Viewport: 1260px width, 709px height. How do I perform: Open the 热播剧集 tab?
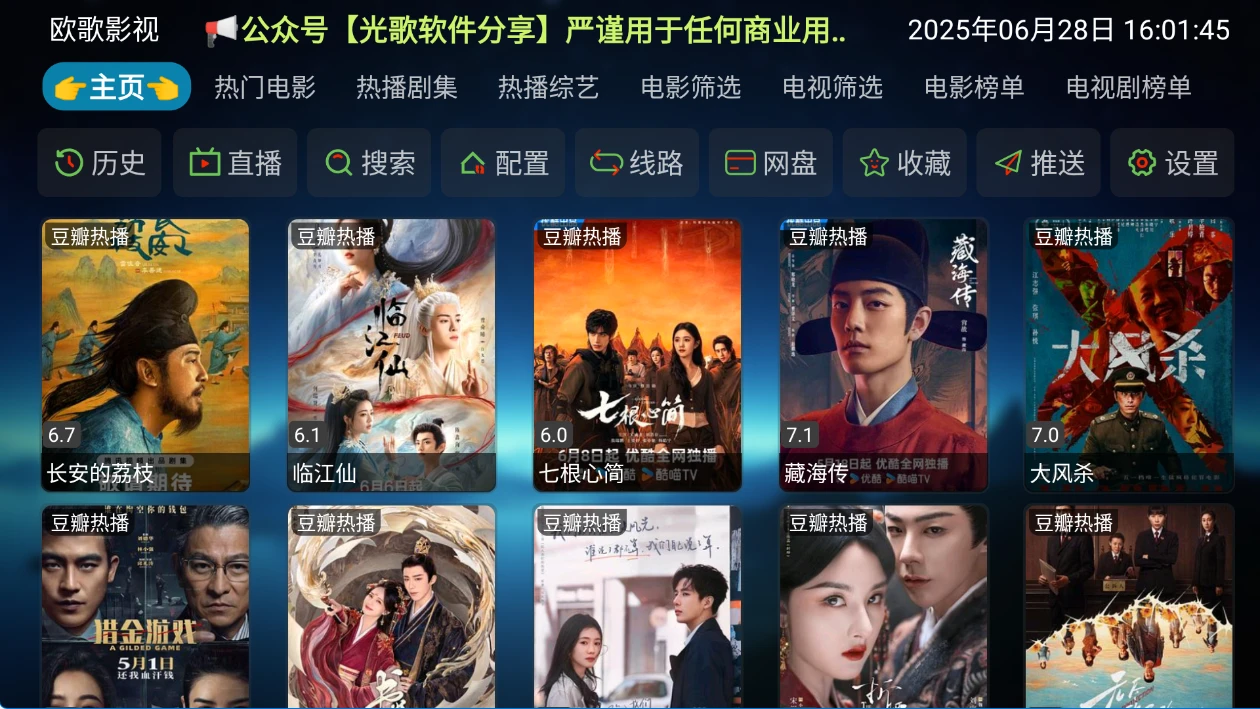coord(407,87)
